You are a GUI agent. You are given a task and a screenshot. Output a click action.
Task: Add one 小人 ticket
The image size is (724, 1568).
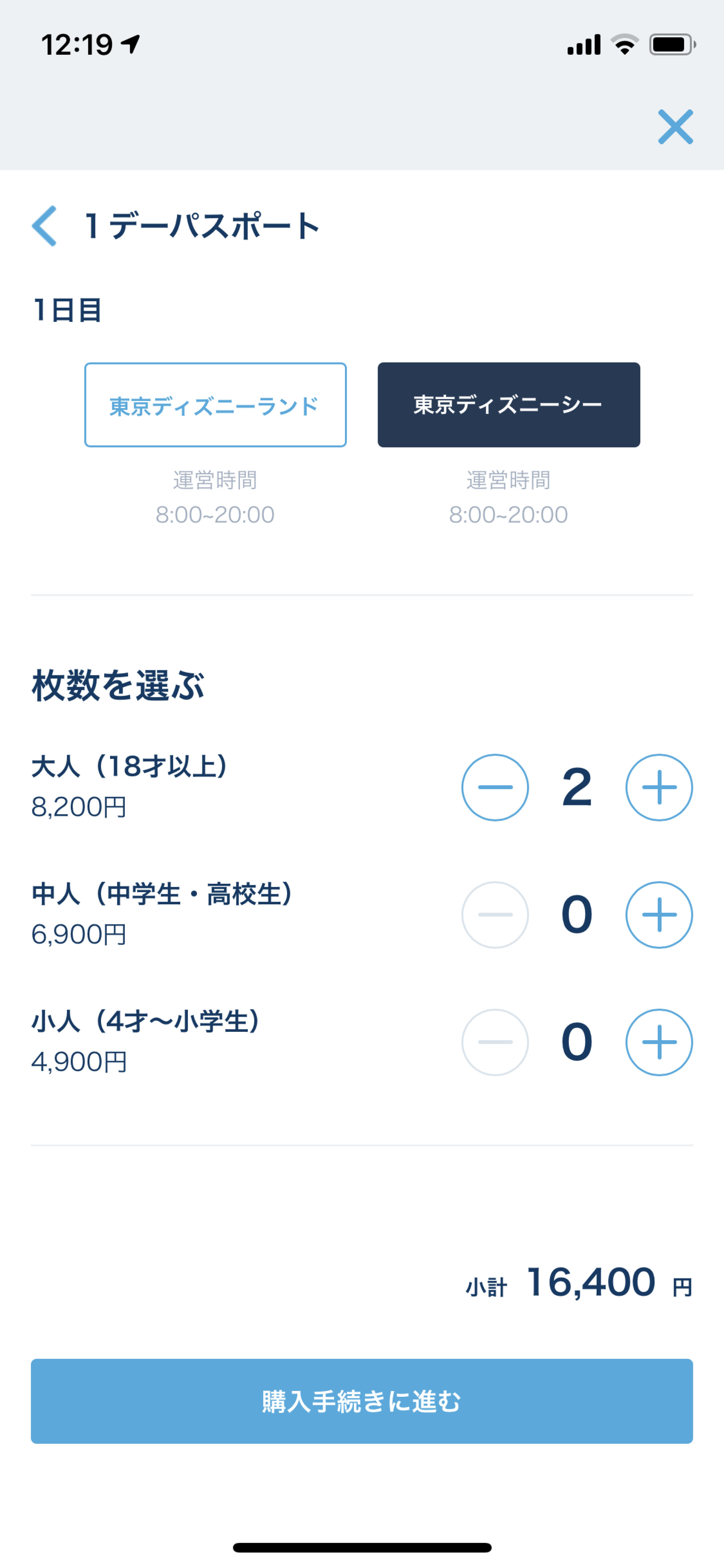(x=659, y=1042)
